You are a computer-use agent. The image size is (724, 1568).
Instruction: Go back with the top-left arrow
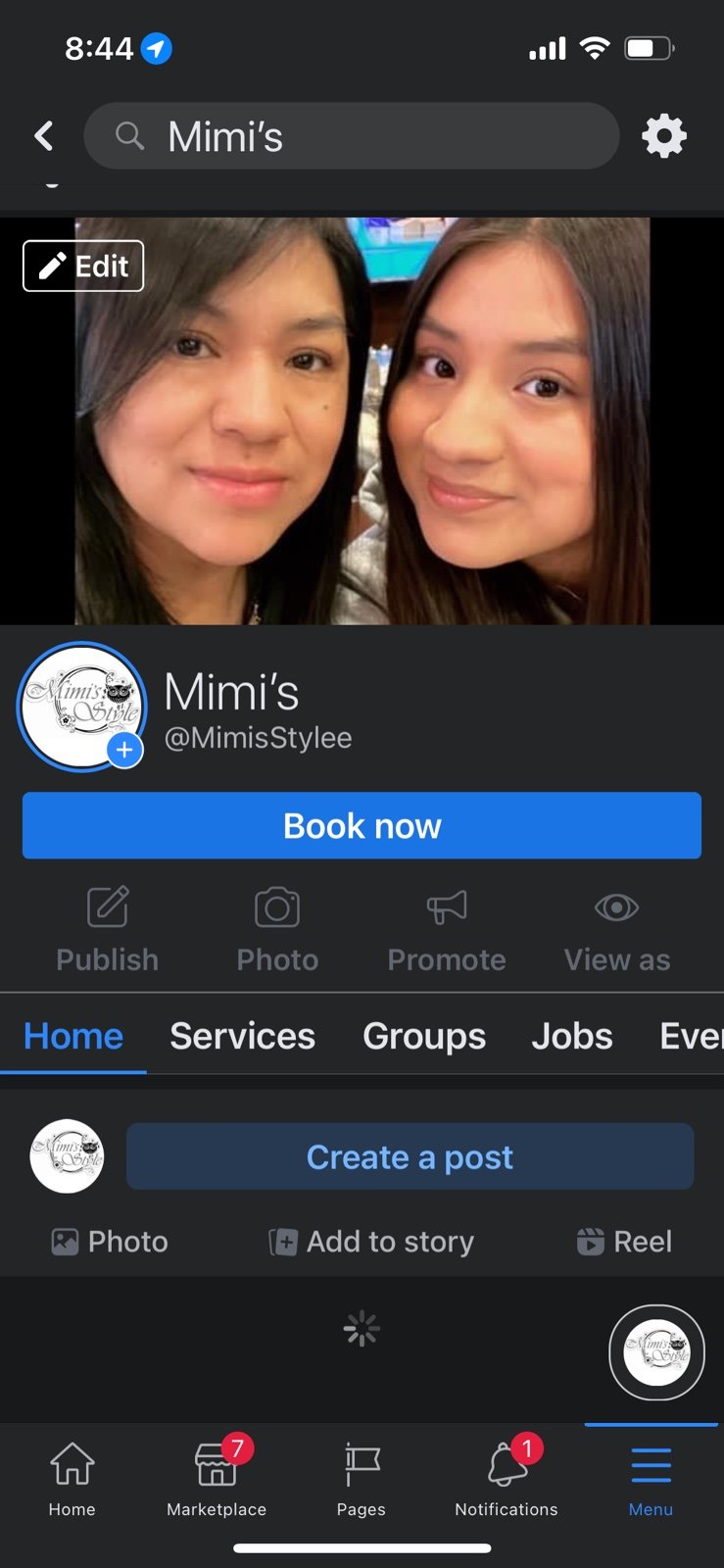[x=44, y=136]
